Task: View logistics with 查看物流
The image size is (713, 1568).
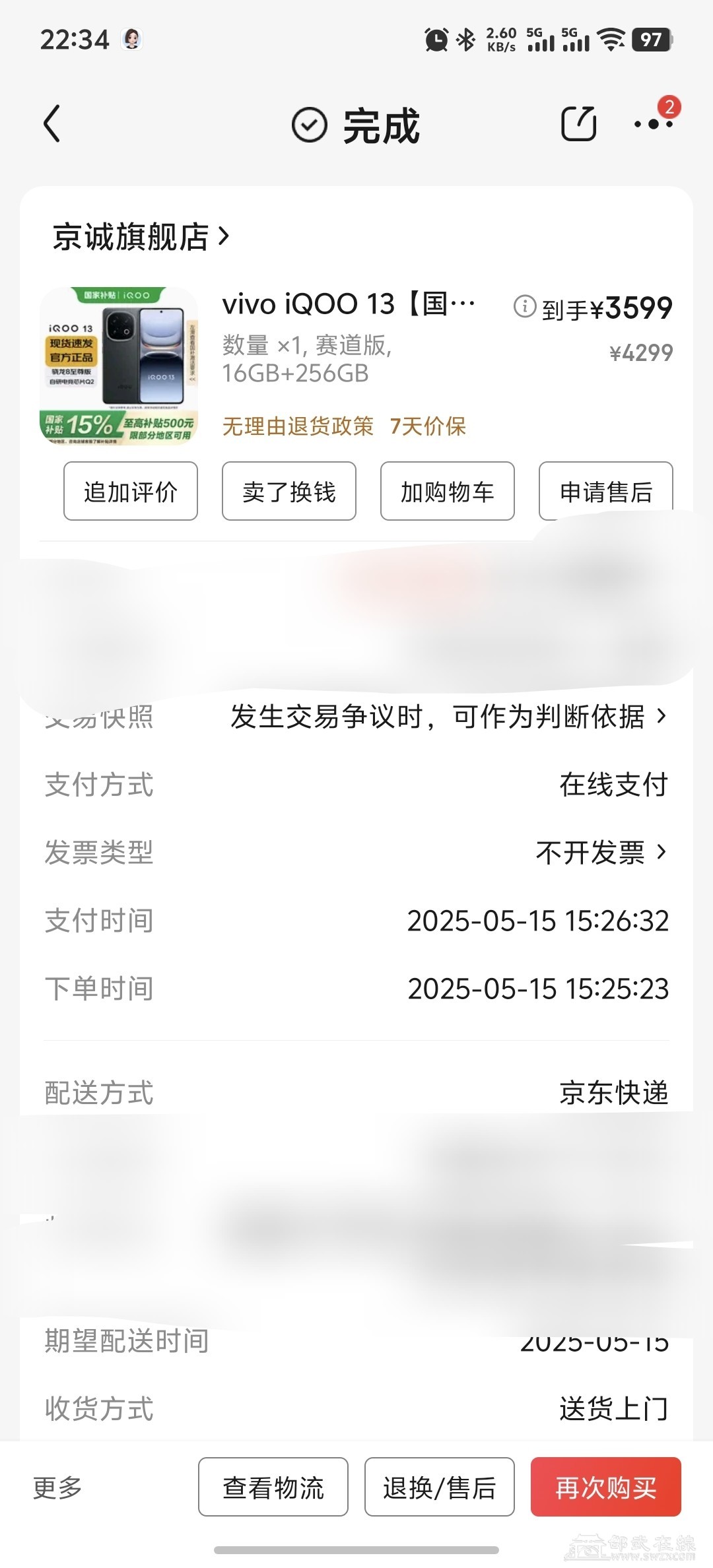Action: pos(273,1487)
